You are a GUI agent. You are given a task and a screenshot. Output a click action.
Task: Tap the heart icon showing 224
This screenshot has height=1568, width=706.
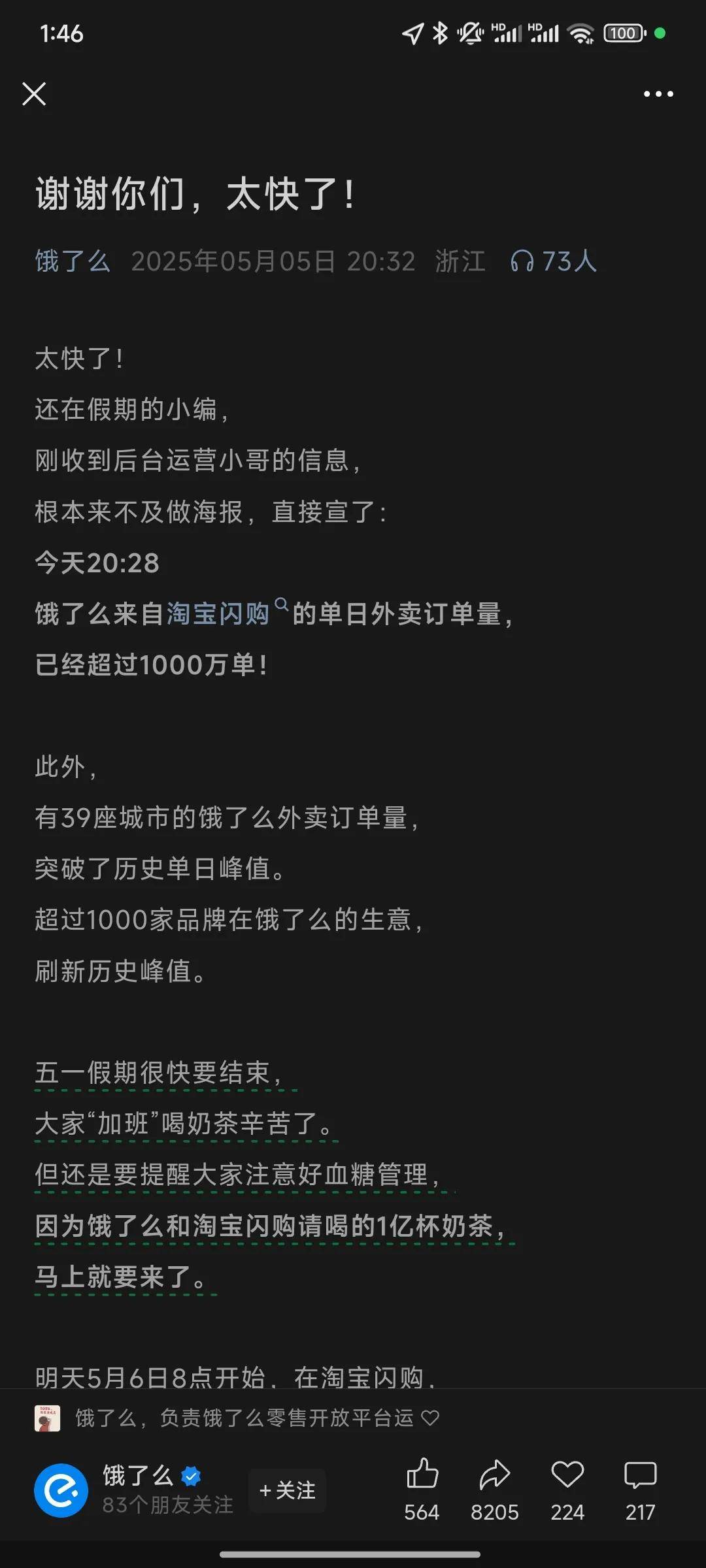click(567, 1475)
